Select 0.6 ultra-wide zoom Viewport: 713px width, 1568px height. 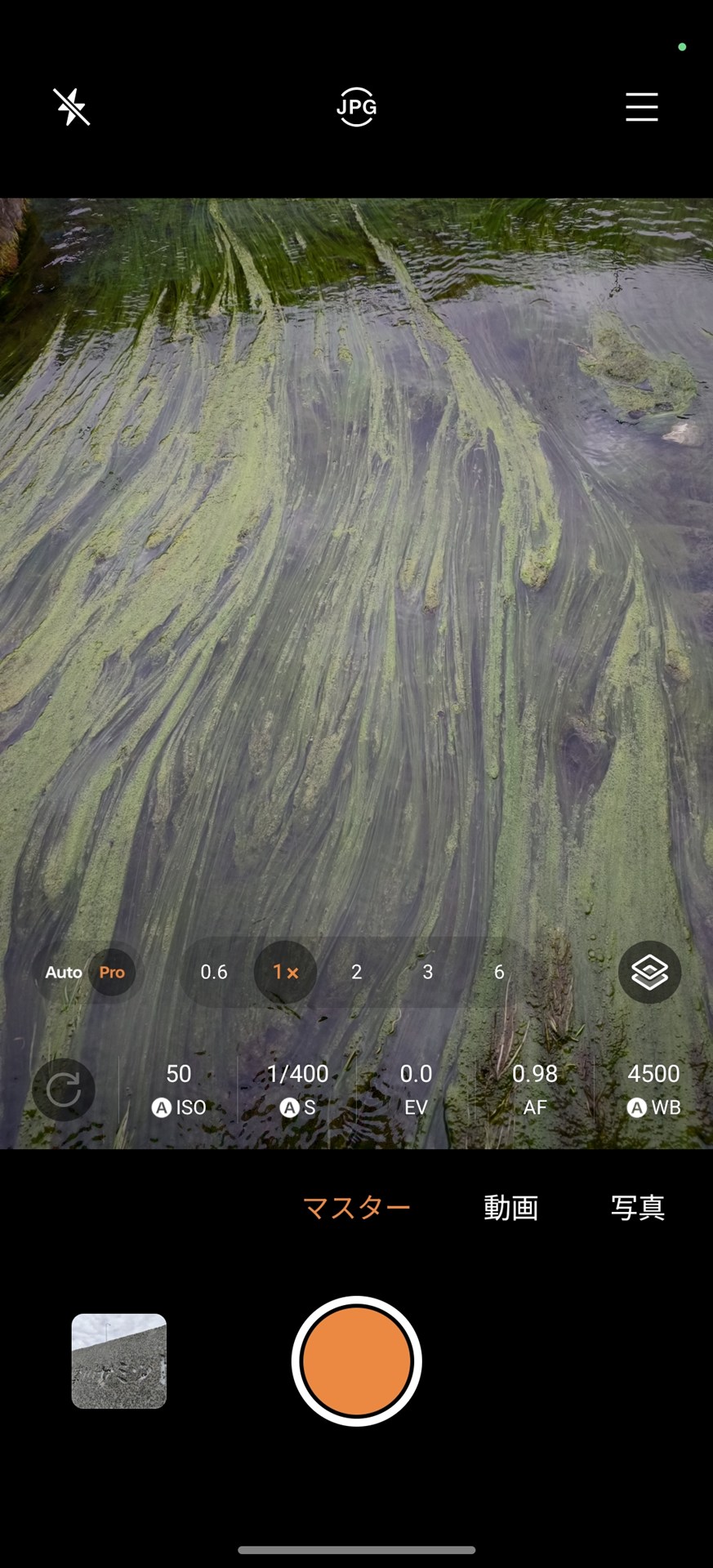214,972
